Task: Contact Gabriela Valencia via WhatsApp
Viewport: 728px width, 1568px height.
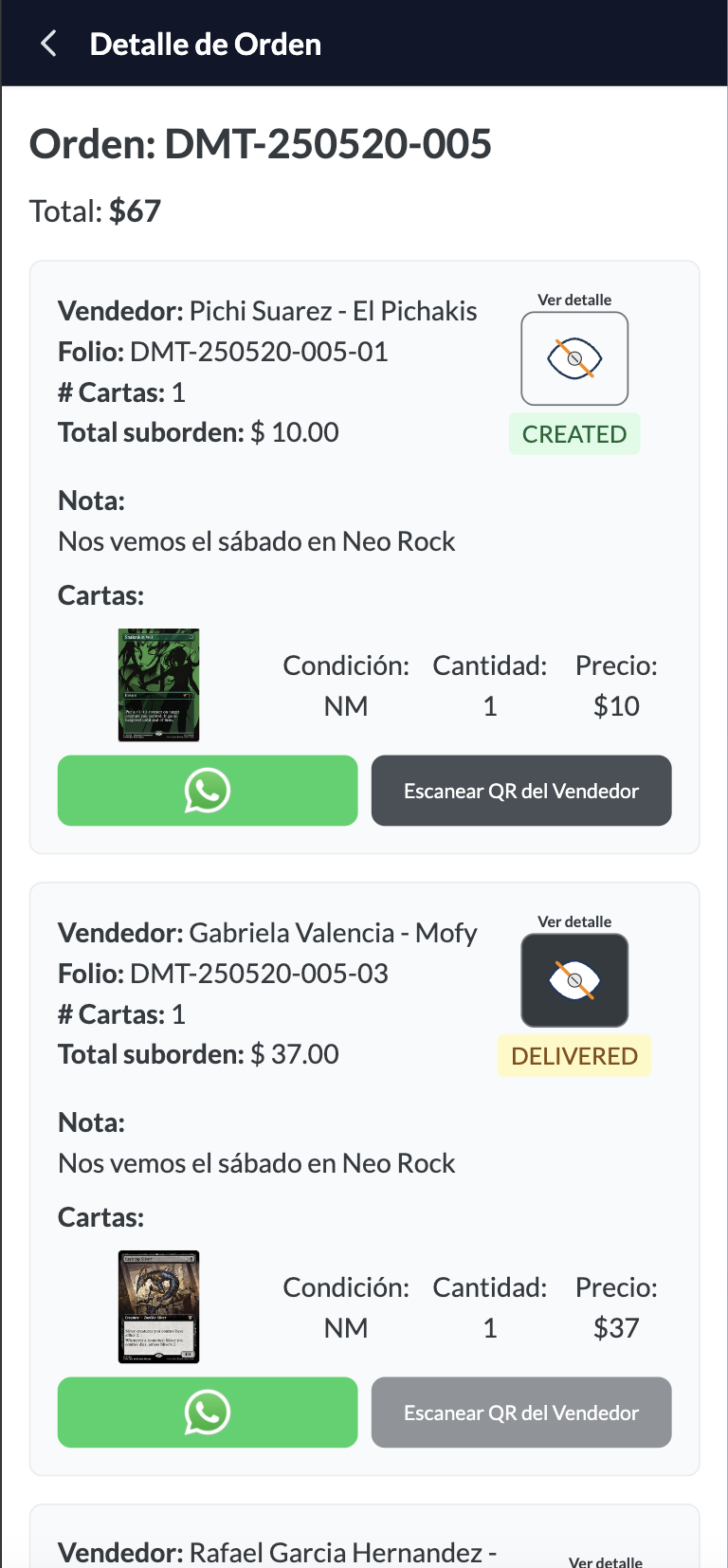Action: coord(208,1413)
